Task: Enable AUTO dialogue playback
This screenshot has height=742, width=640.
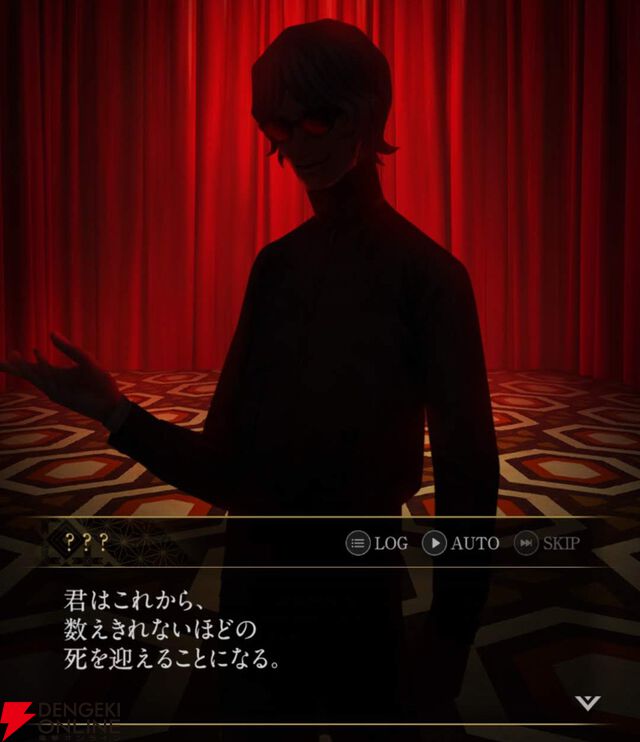Action: (460, 543)
